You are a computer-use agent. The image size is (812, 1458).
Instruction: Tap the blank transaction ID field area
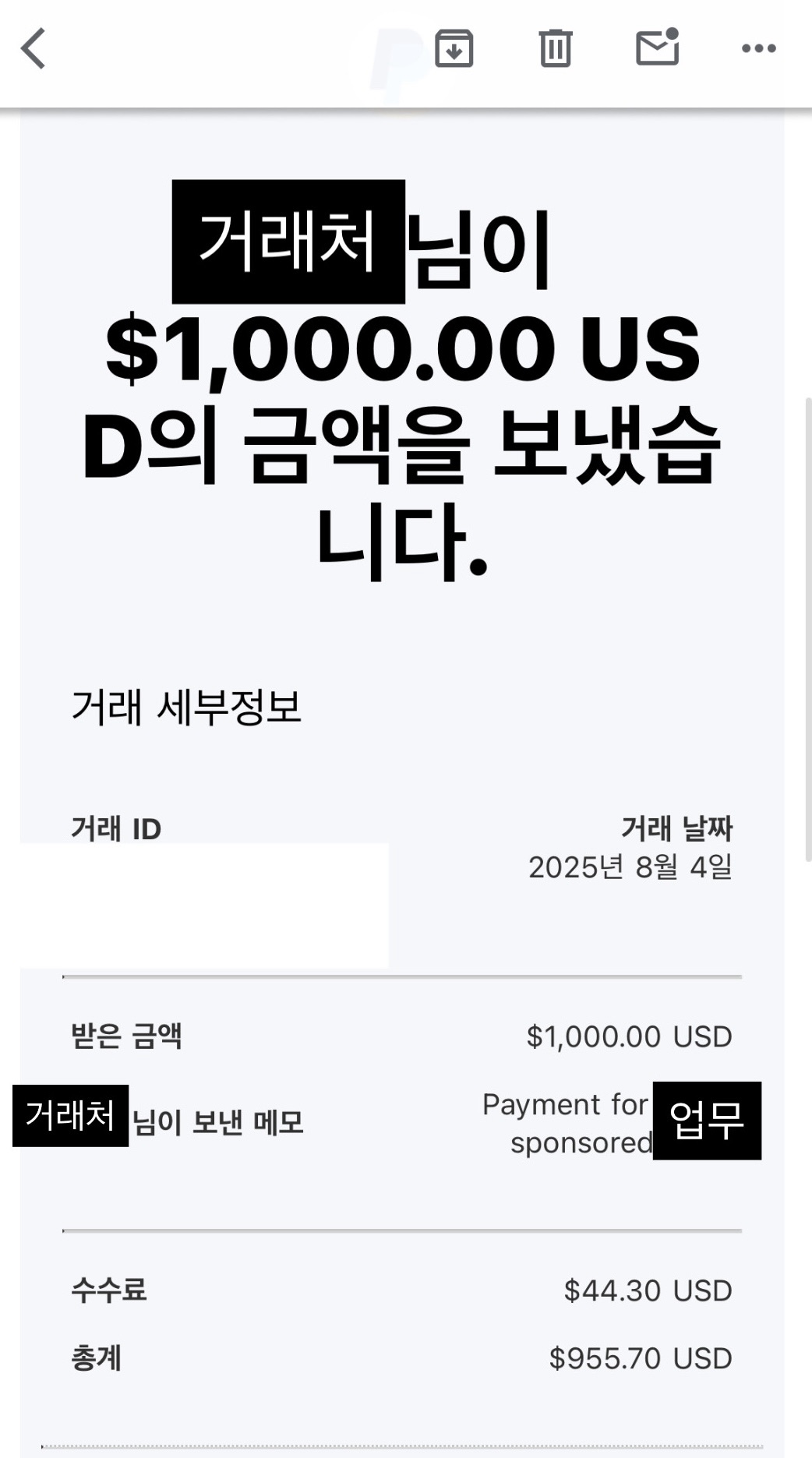click(x=203, y=904)
